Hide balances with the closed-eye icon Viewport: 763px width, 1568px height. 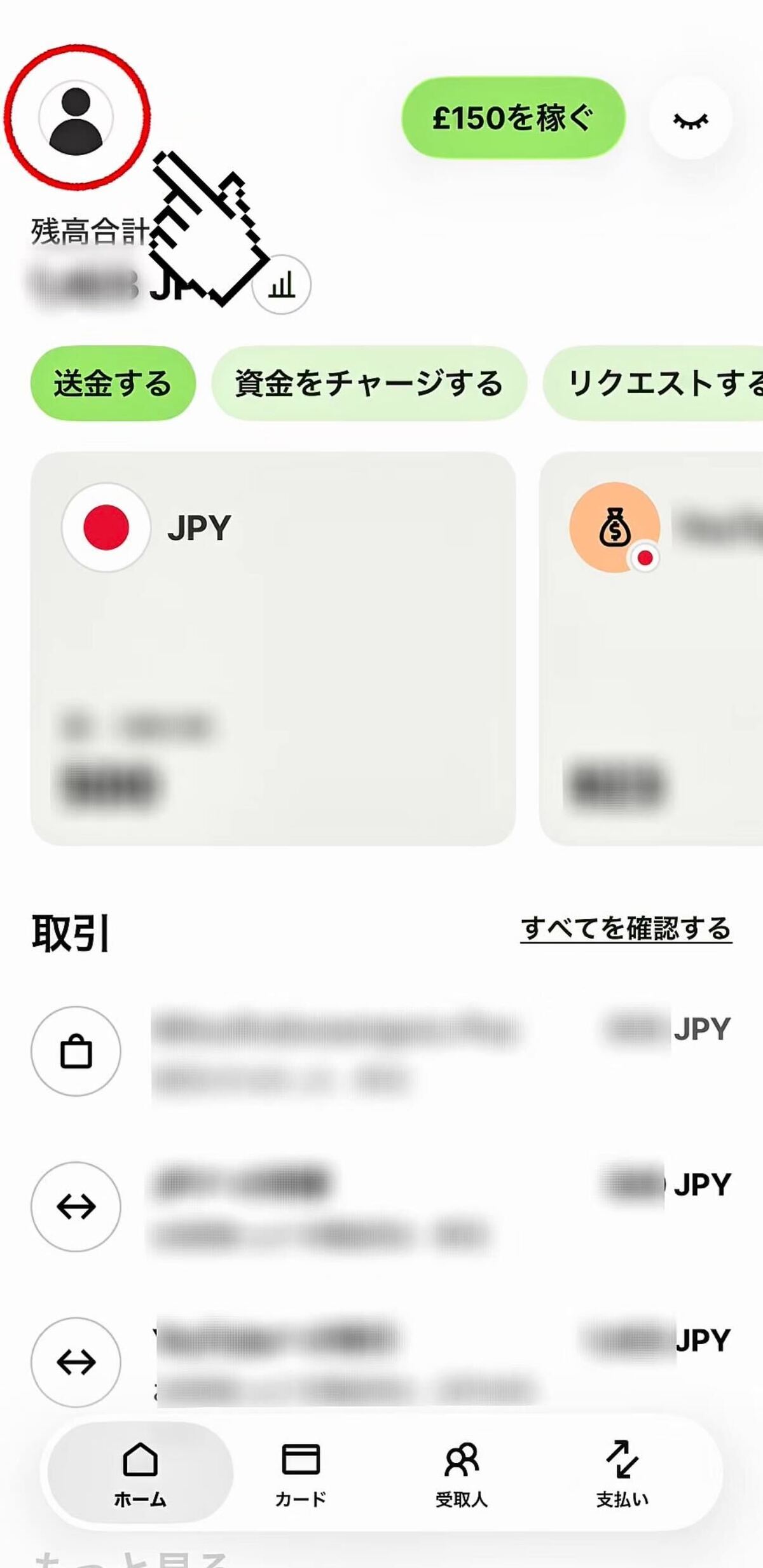click(690, 119)
